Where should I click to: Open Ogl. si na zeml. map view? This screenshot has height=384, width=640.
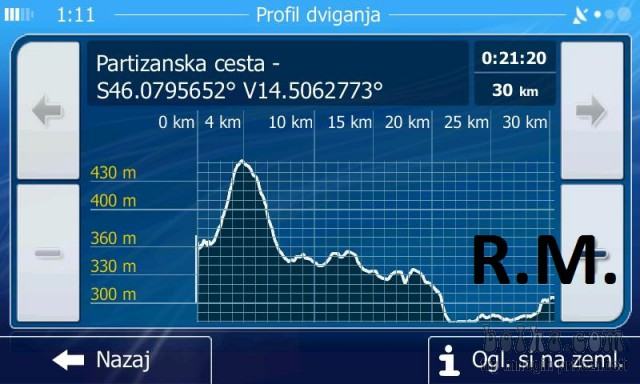[534, 360]
